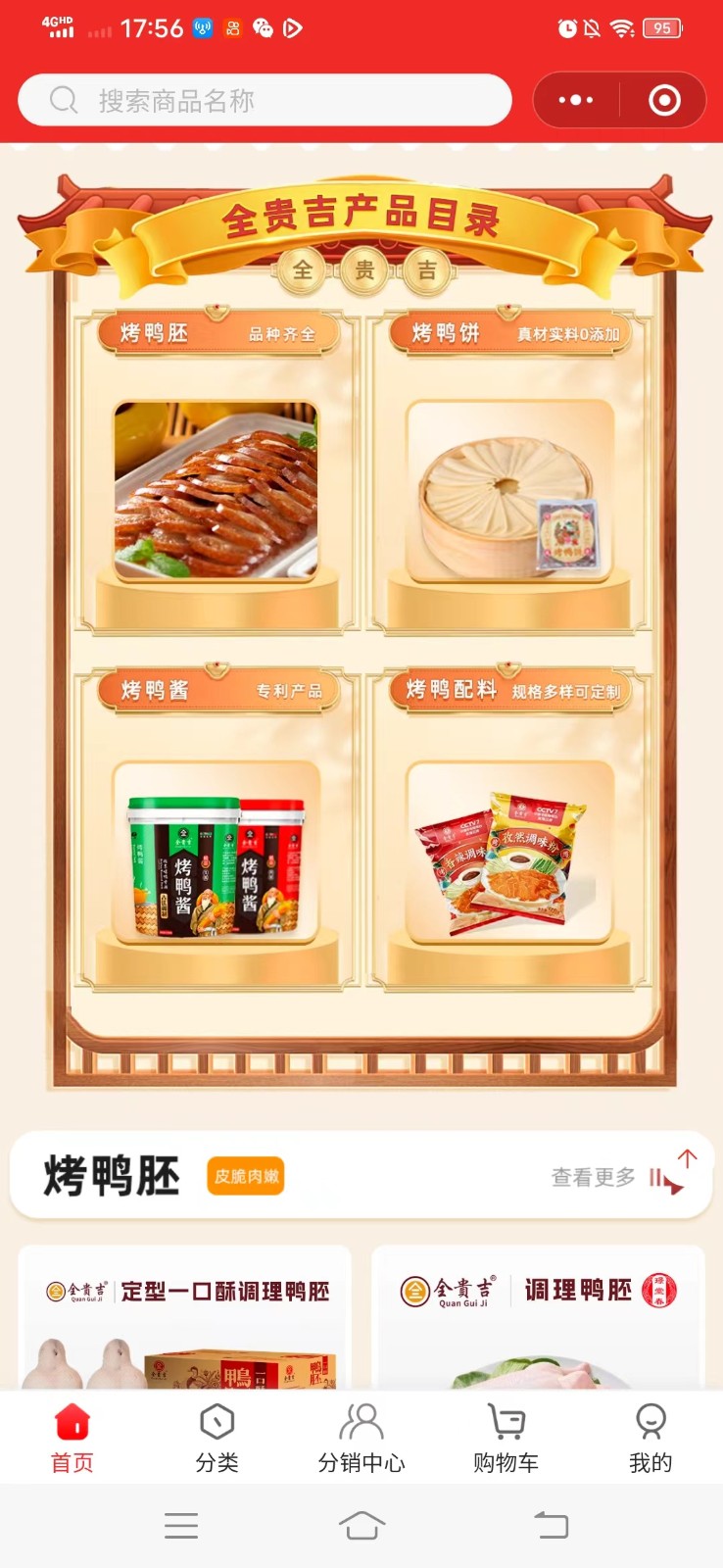Go to the 购物车 tab

click(x=506, y=1438)
